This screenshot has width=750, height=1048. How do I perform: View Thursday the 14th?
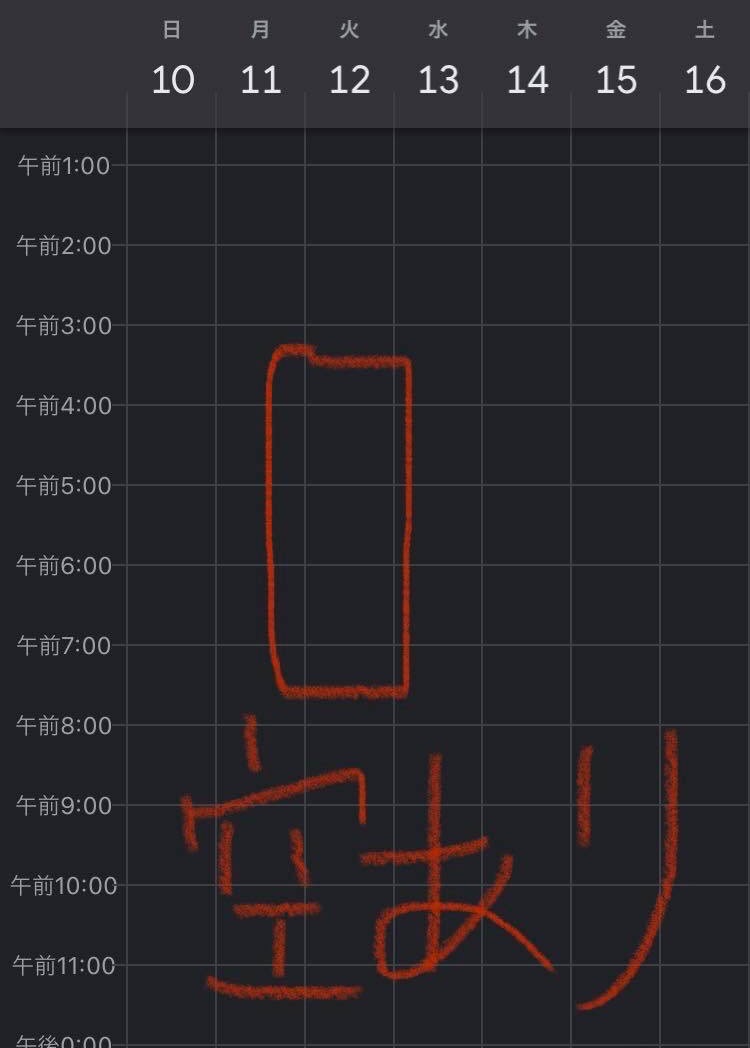tap(527, 79)
